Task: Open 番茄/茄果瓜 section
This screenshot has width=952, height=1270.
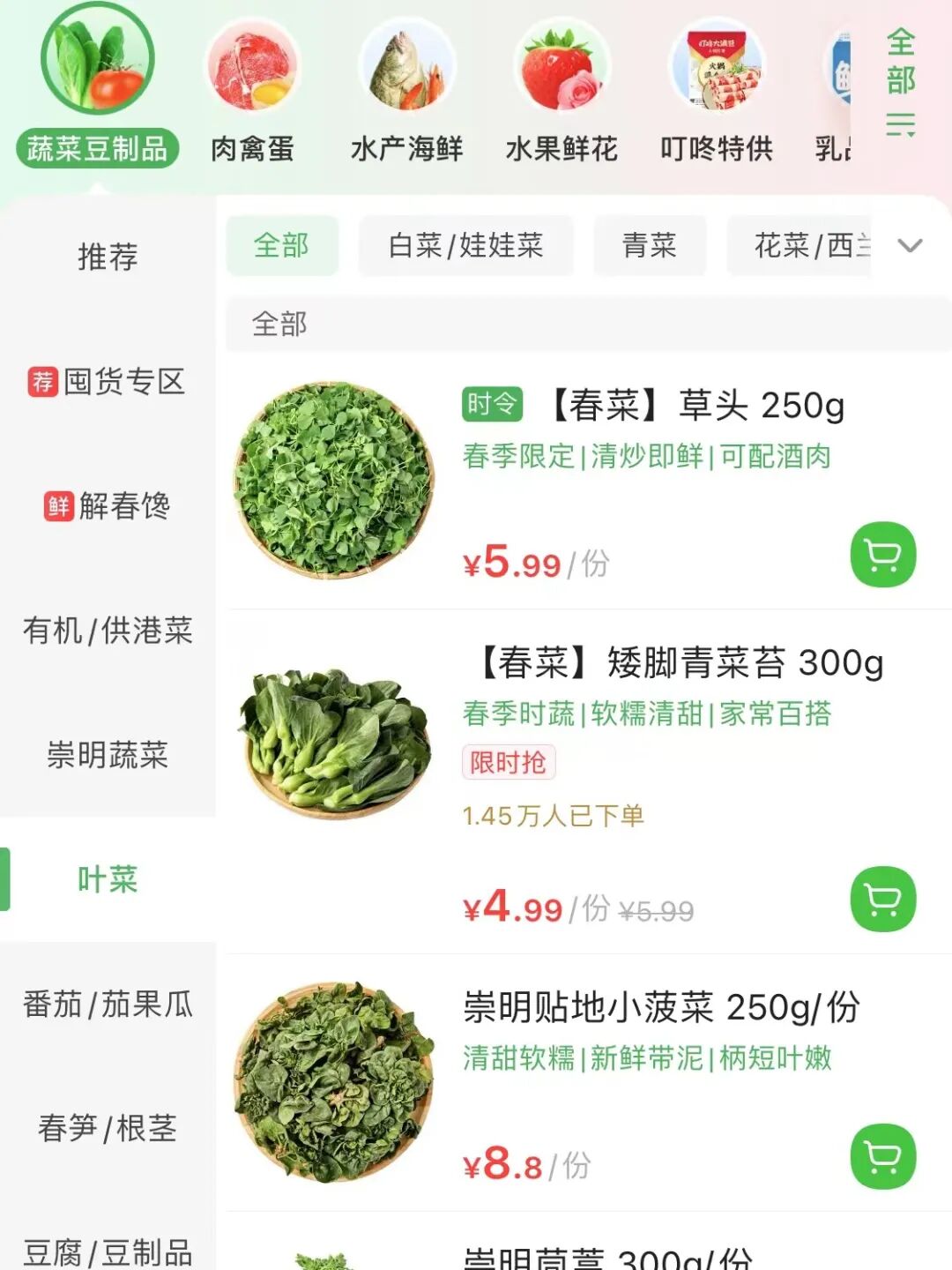Action: 108,1004
